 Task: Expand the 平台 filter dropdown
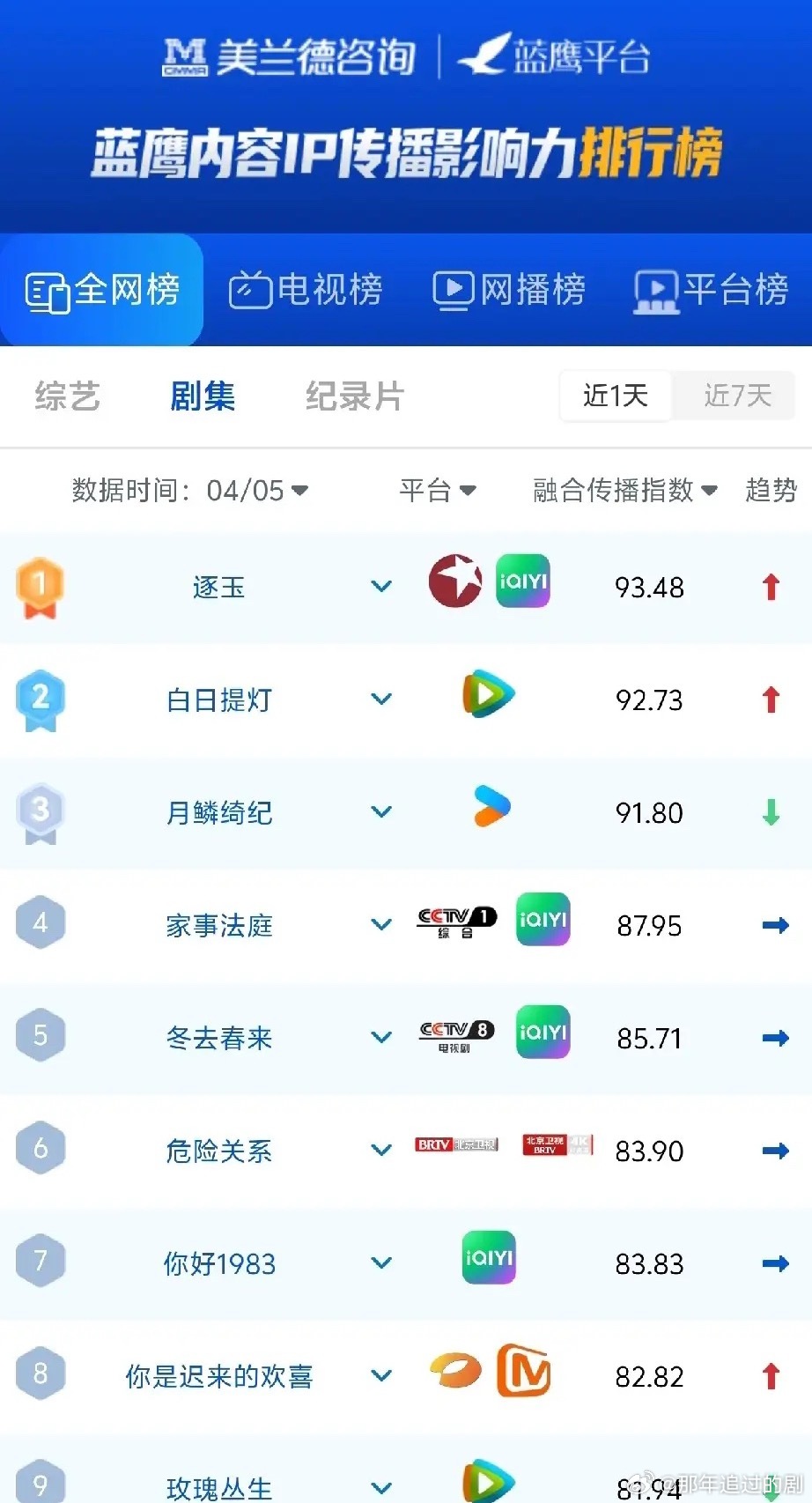click(439, 491)
